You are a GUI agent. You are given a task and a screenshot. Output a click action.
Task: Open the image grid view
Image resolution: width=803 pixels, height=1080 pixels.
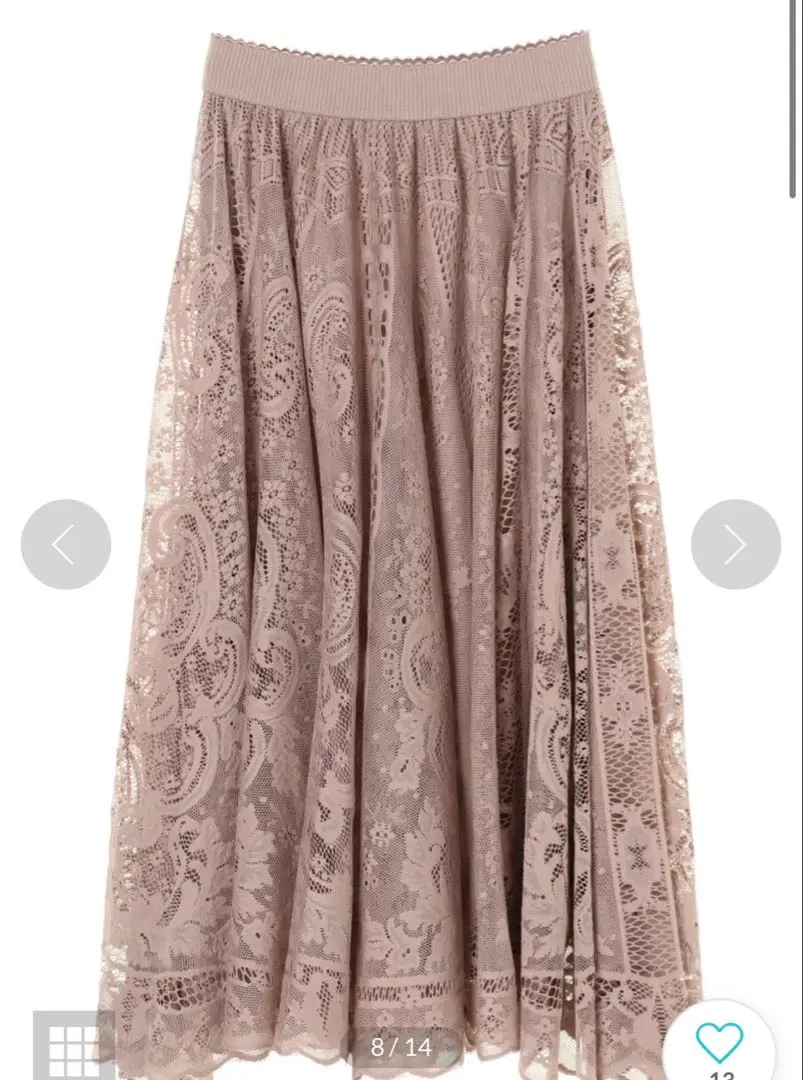[x=72, y=1048]
